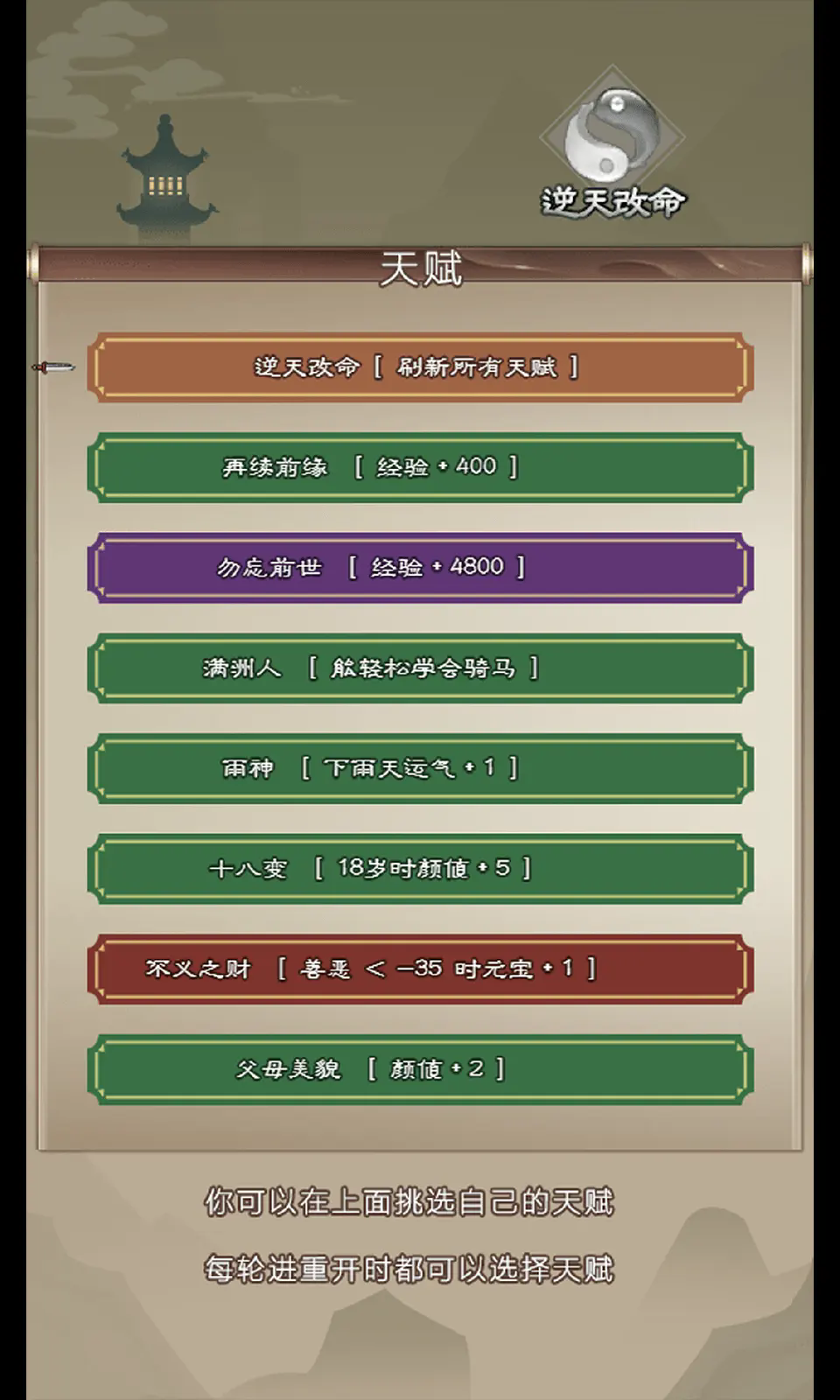
Task: Pick the 勿忘前世 经验+4800 talent
Action: pyautogui.click(x=420, y=567)
